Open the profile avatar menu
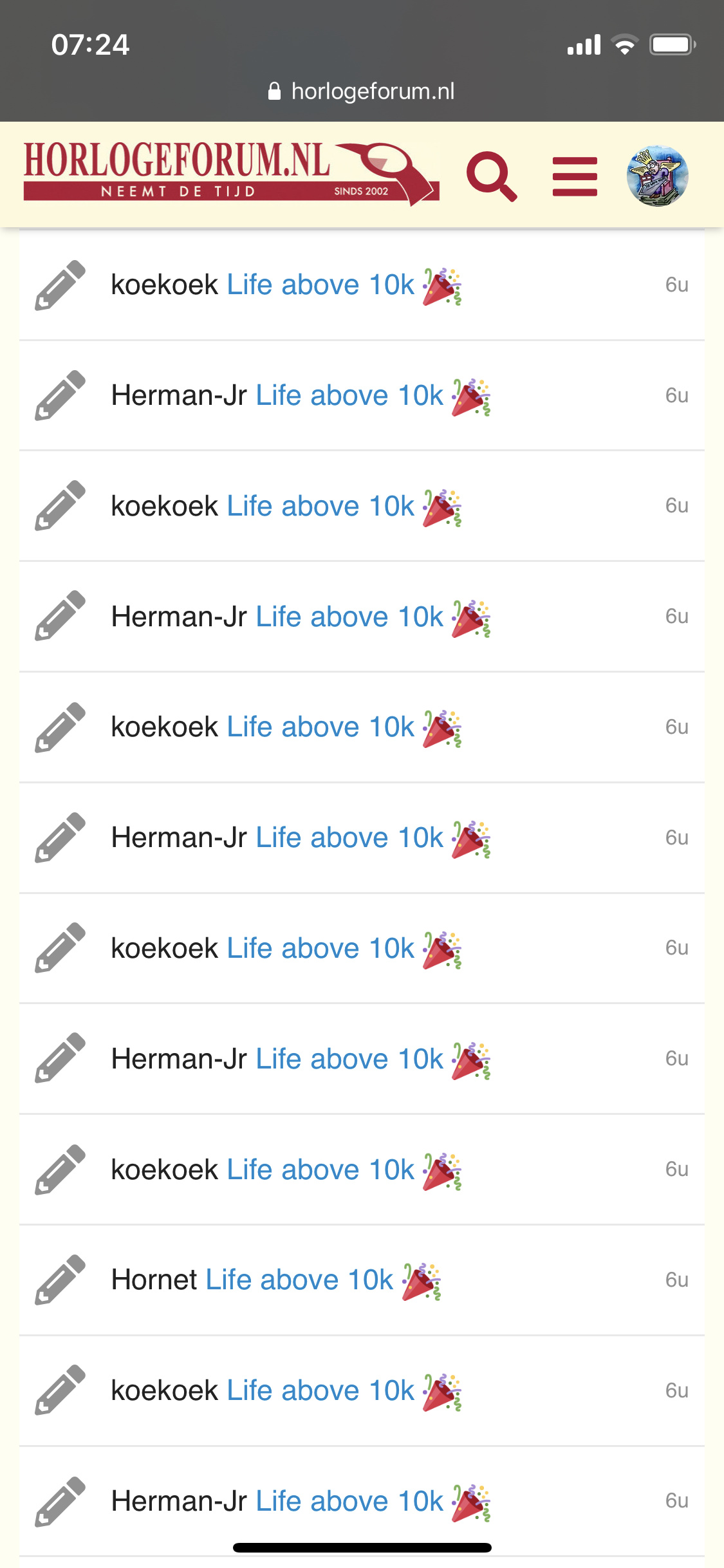Viewport: 724px width, 1568px height. [657, 176]
